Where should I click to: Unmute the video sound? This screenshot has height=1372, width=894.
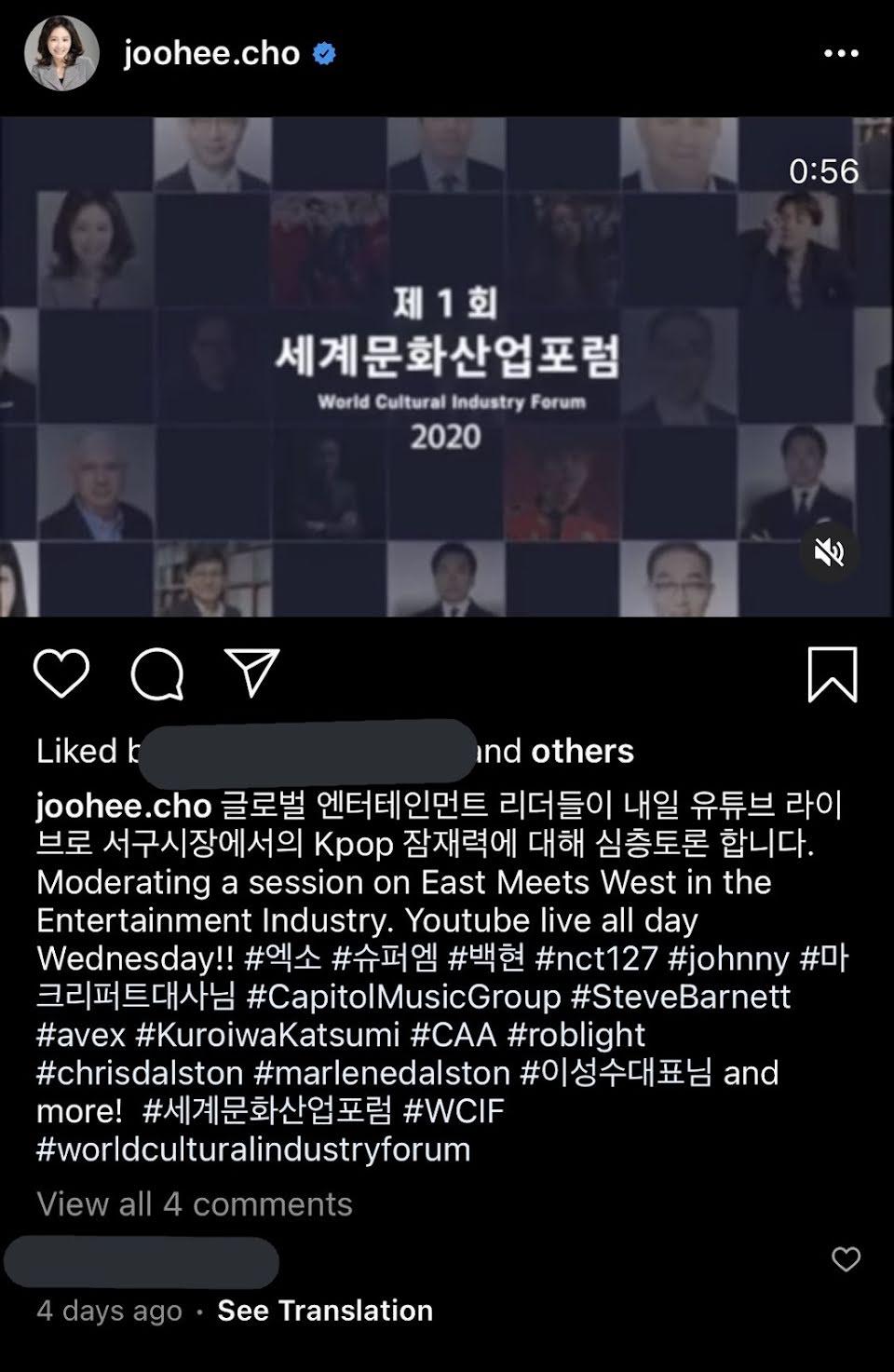coord(828,552)
